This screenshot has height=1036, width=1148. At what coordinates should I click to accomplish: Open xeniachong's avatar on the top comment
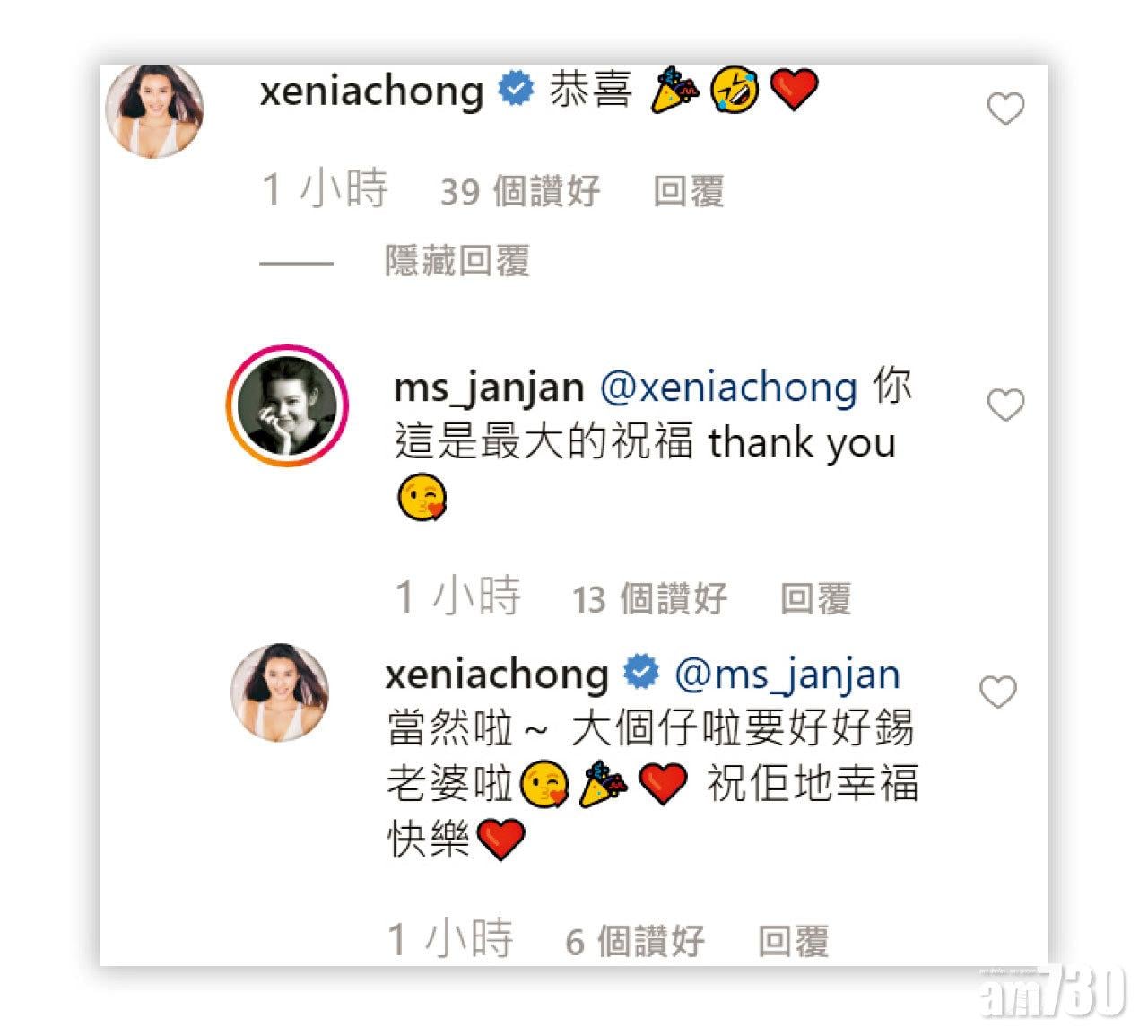tap(155, 109)
